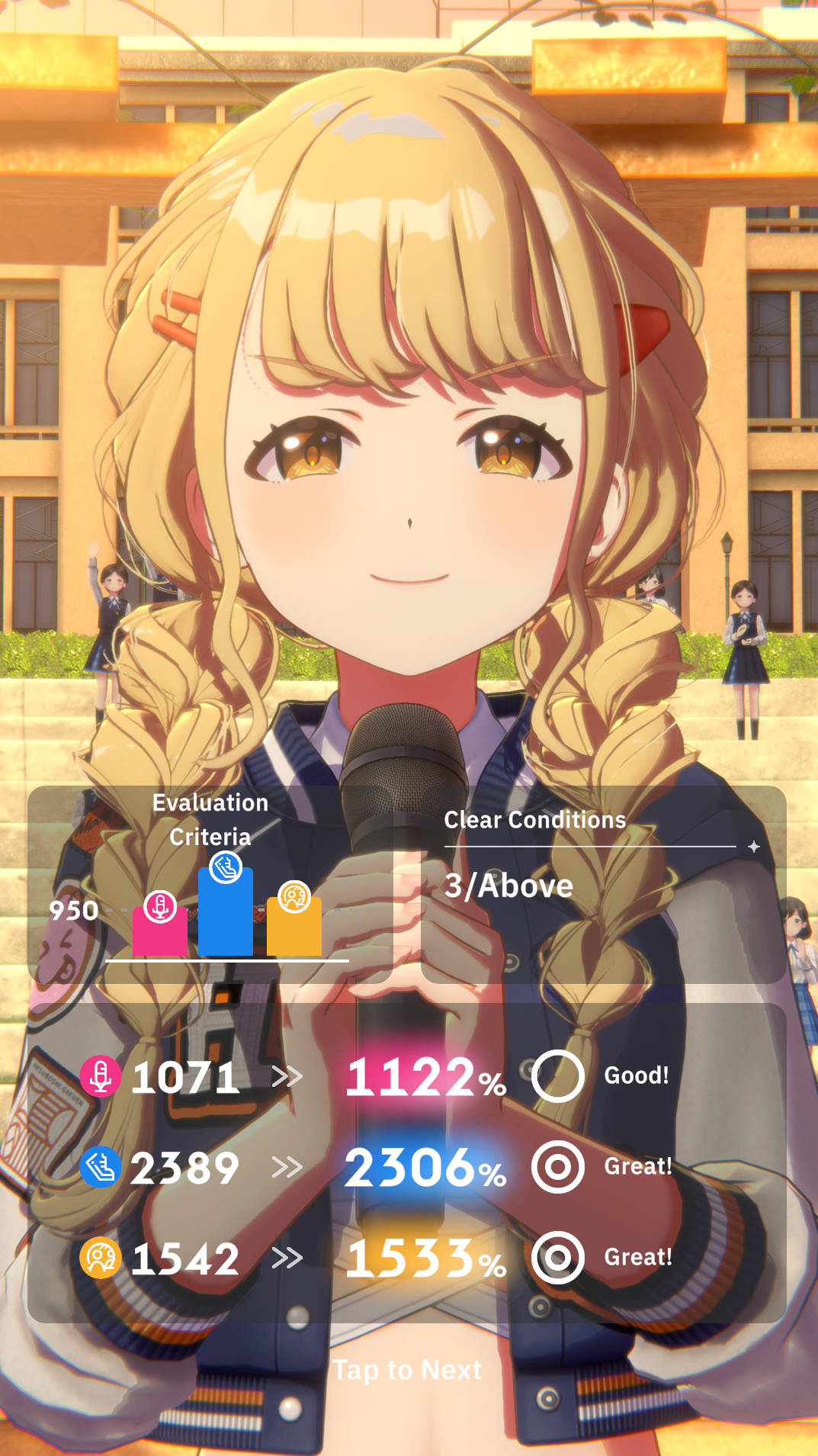Tap to Next to continue

point(408,1370)
